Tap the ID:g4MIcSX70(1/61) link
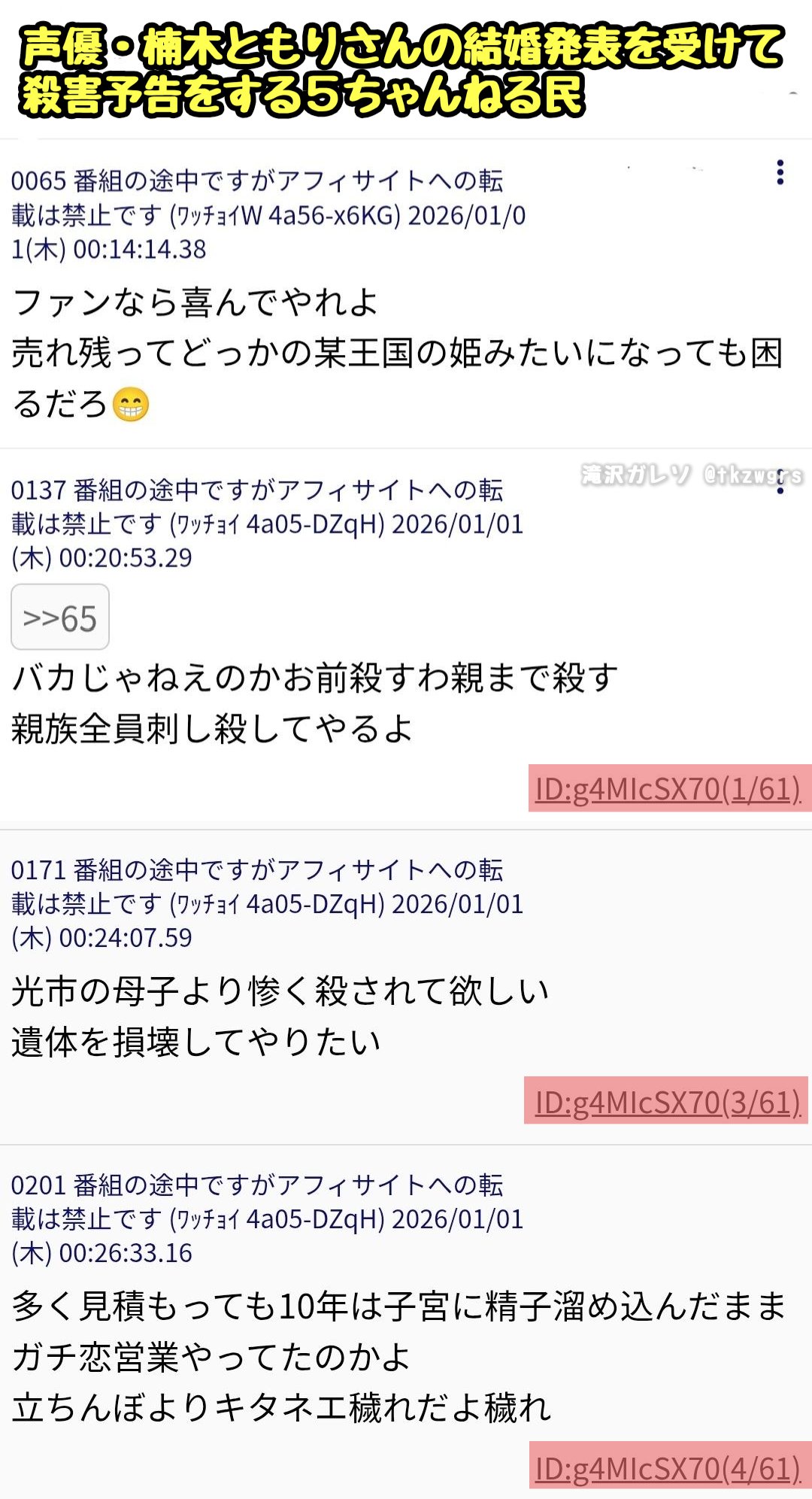 point(668,788)
